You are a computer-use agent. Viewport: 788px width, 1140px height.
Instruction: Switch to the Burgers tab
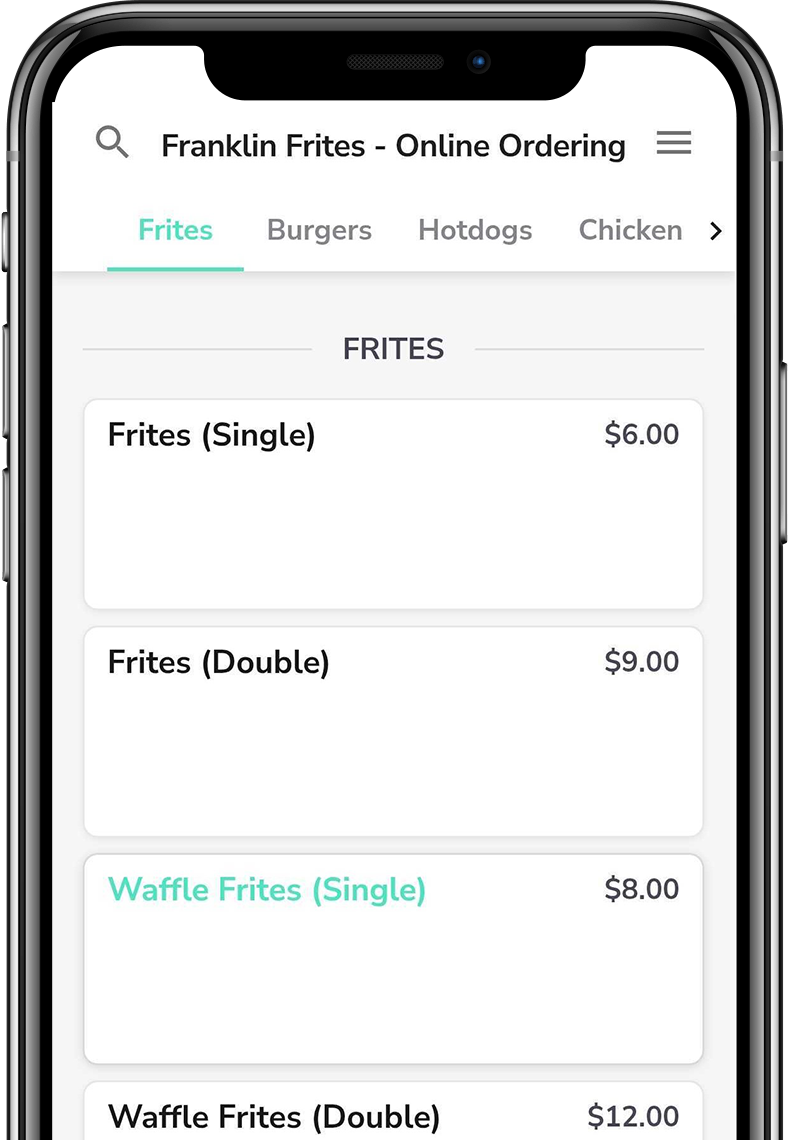pos(319,231)
